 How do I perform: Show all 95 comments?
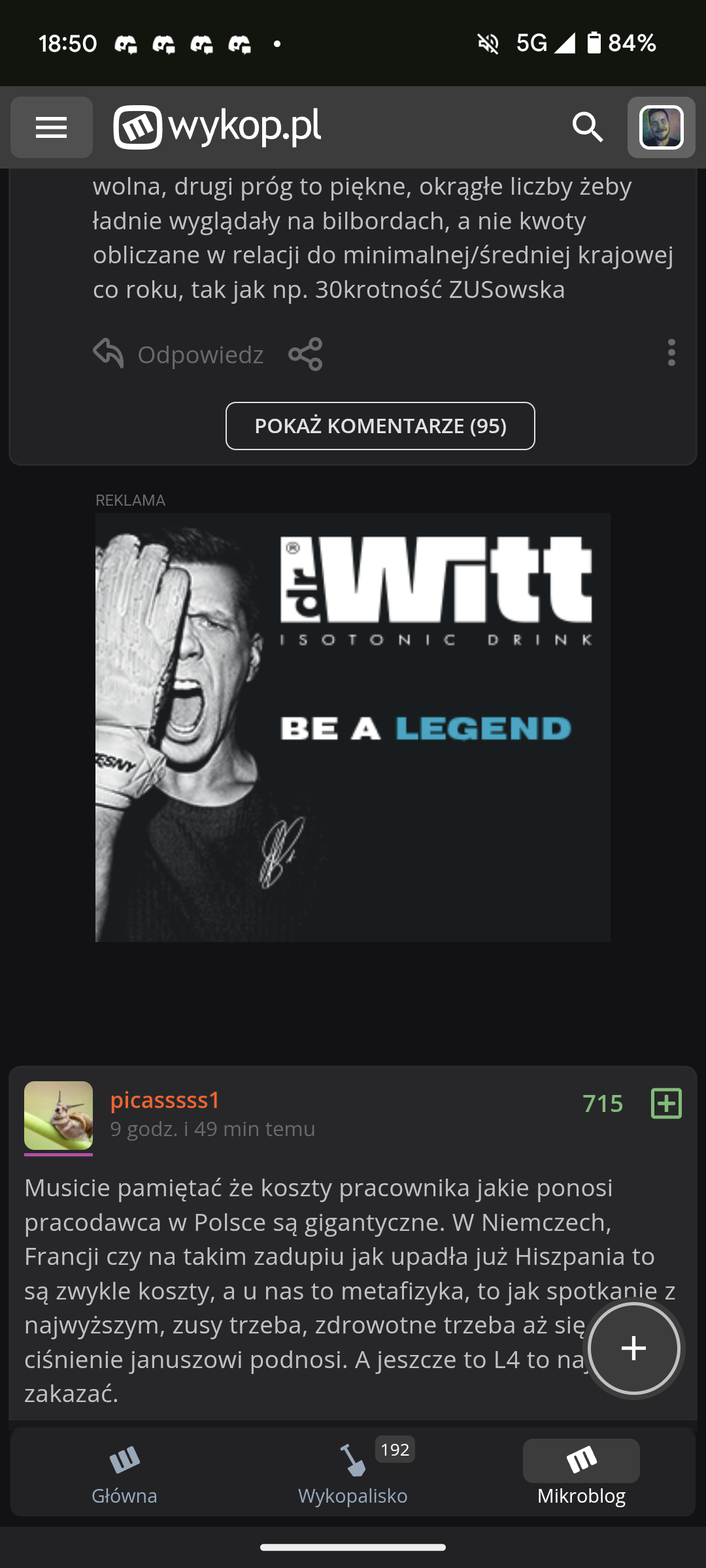(x=380, y=426)
